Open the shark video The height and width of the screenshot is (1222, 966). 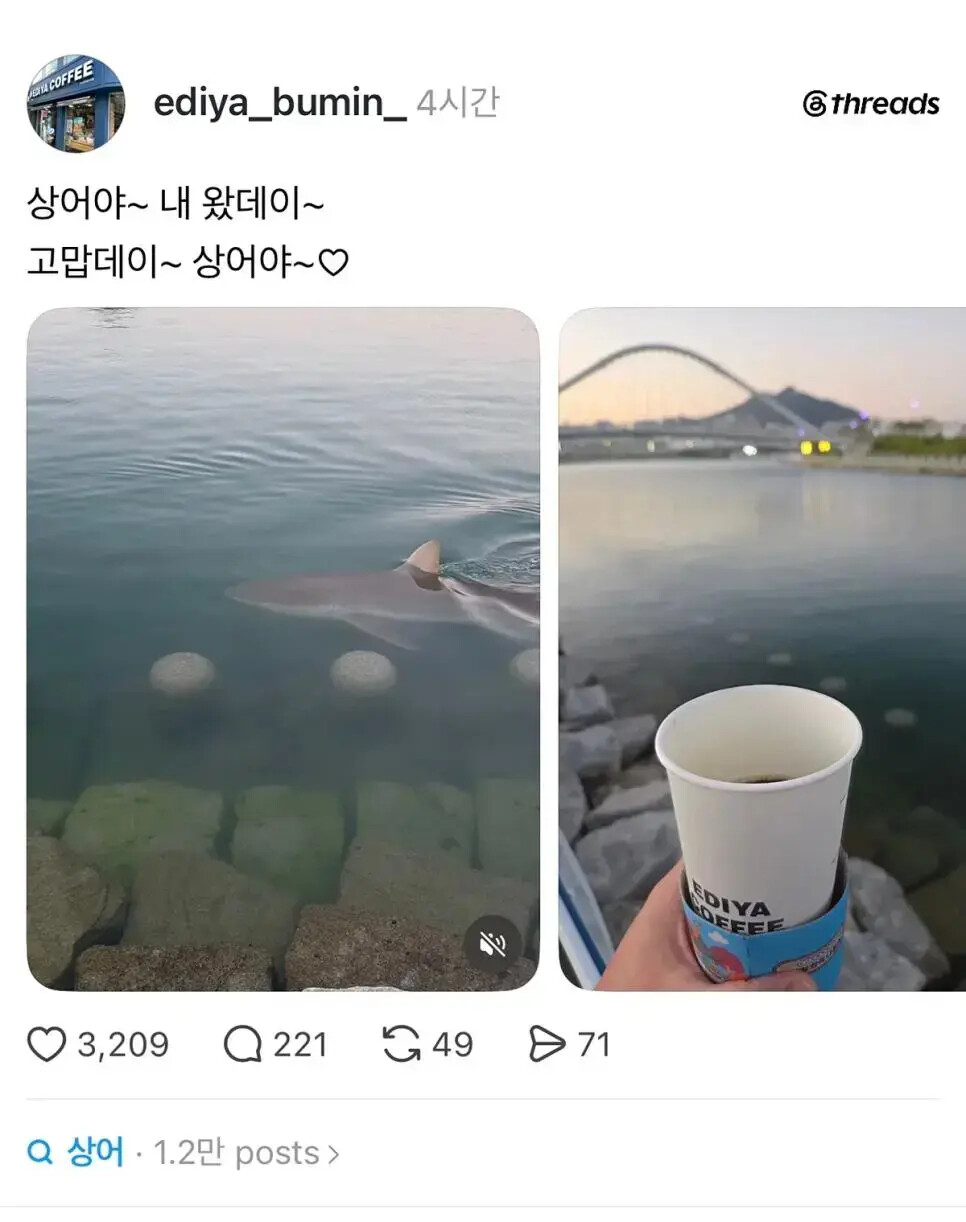tap(283, 649)
